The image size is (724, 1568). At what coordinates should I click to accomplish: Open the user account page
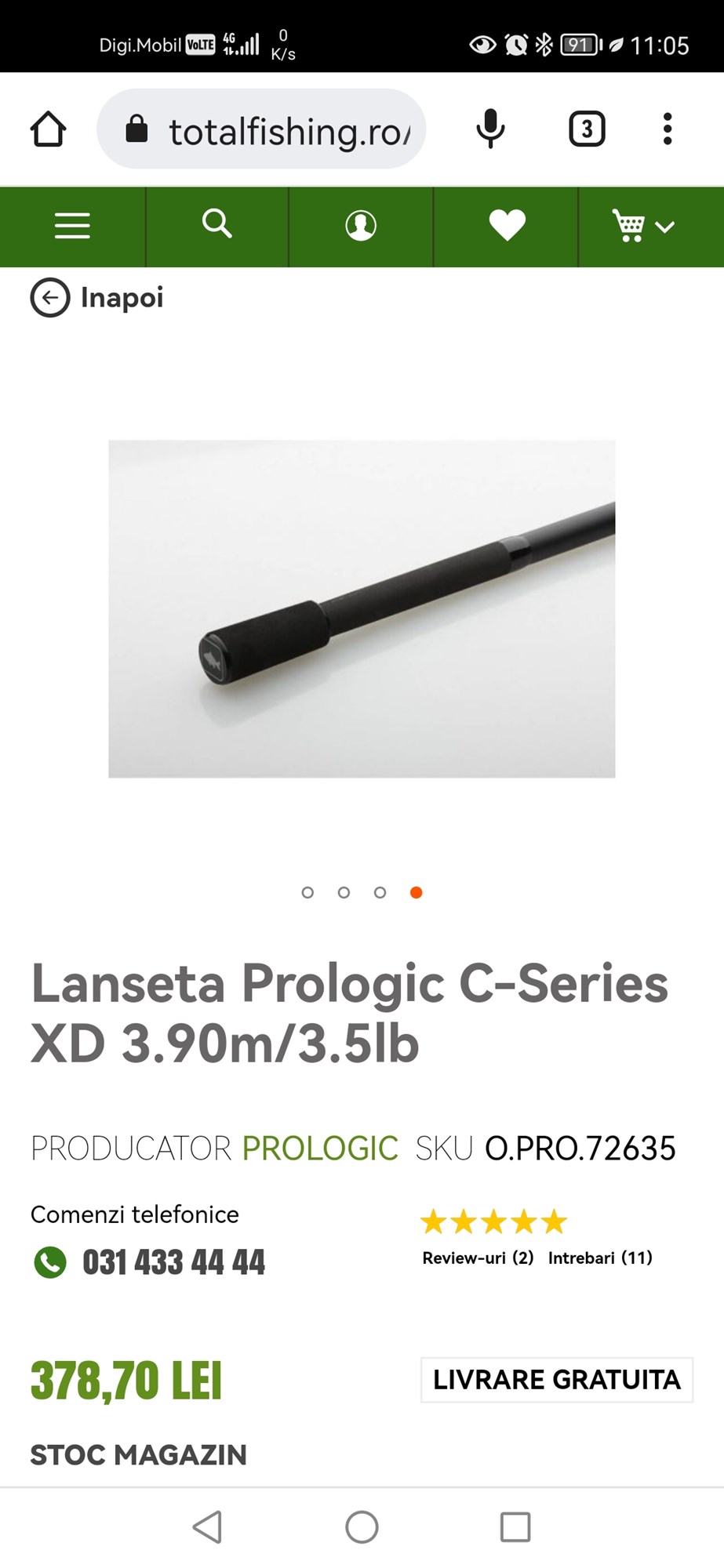click(361, 226)
